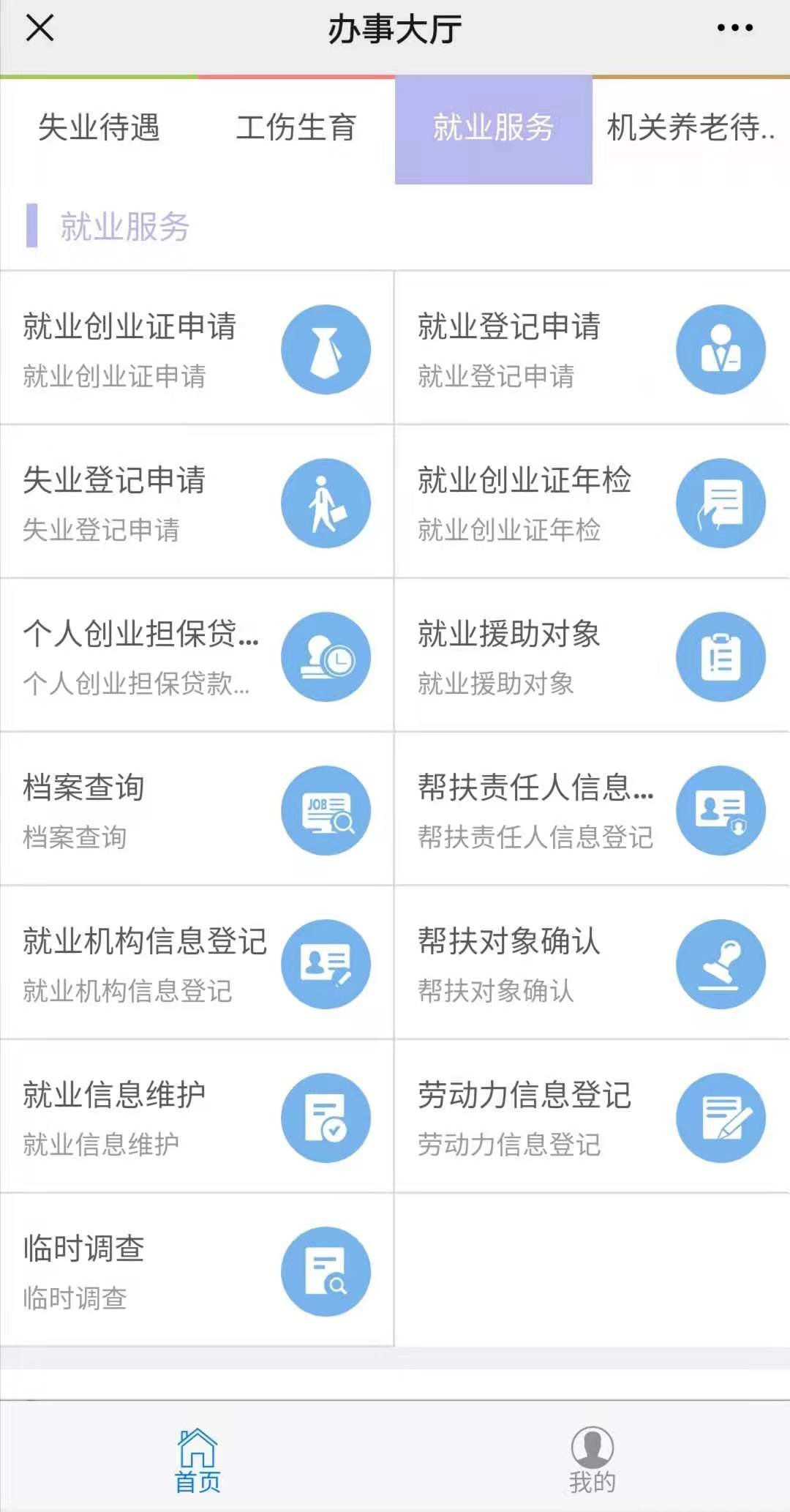Start 失业登记申请
Screen dimensions: 790x1512
(196, 503)
